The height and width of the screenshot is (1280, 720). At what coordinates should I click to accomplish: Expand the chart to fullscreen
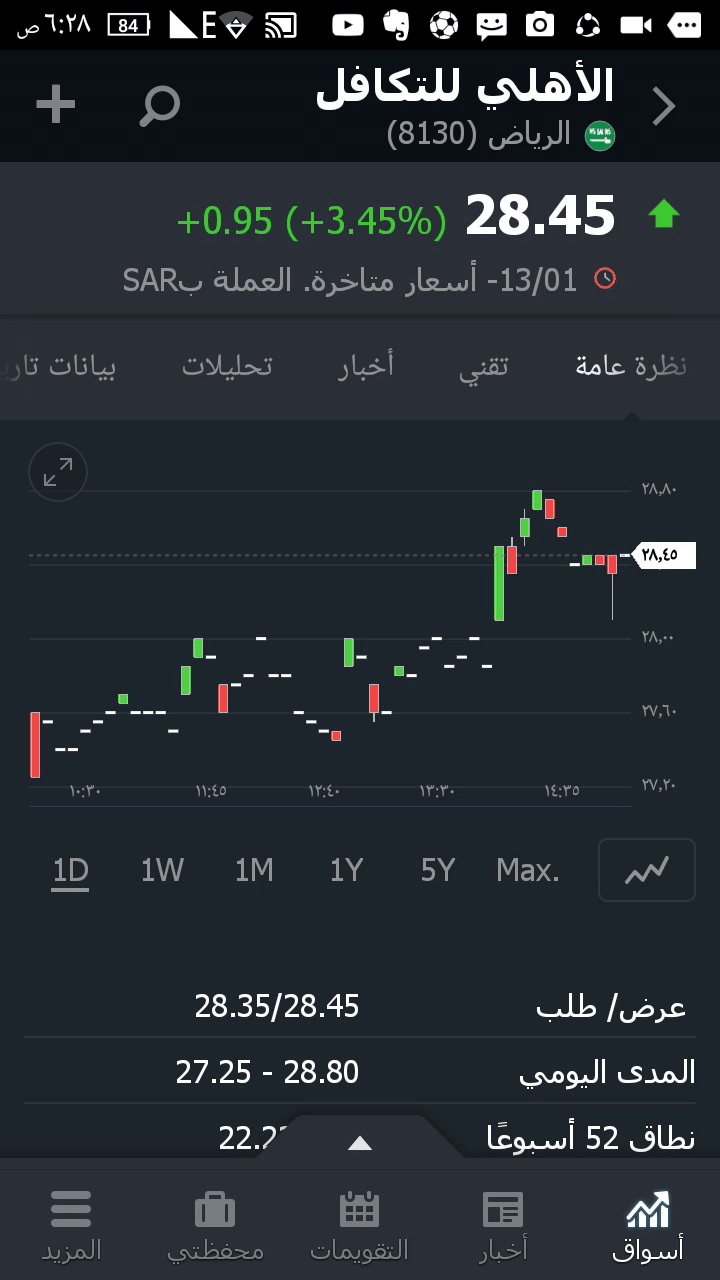pos(58,472)
